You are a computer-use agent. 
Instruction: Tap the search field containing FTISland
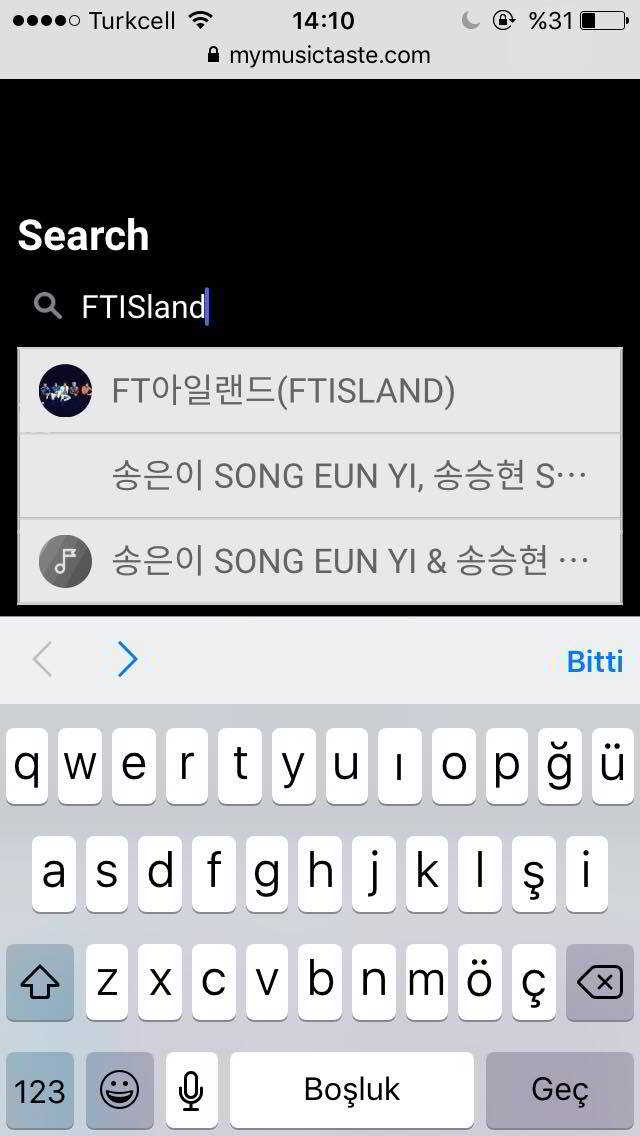300,306
